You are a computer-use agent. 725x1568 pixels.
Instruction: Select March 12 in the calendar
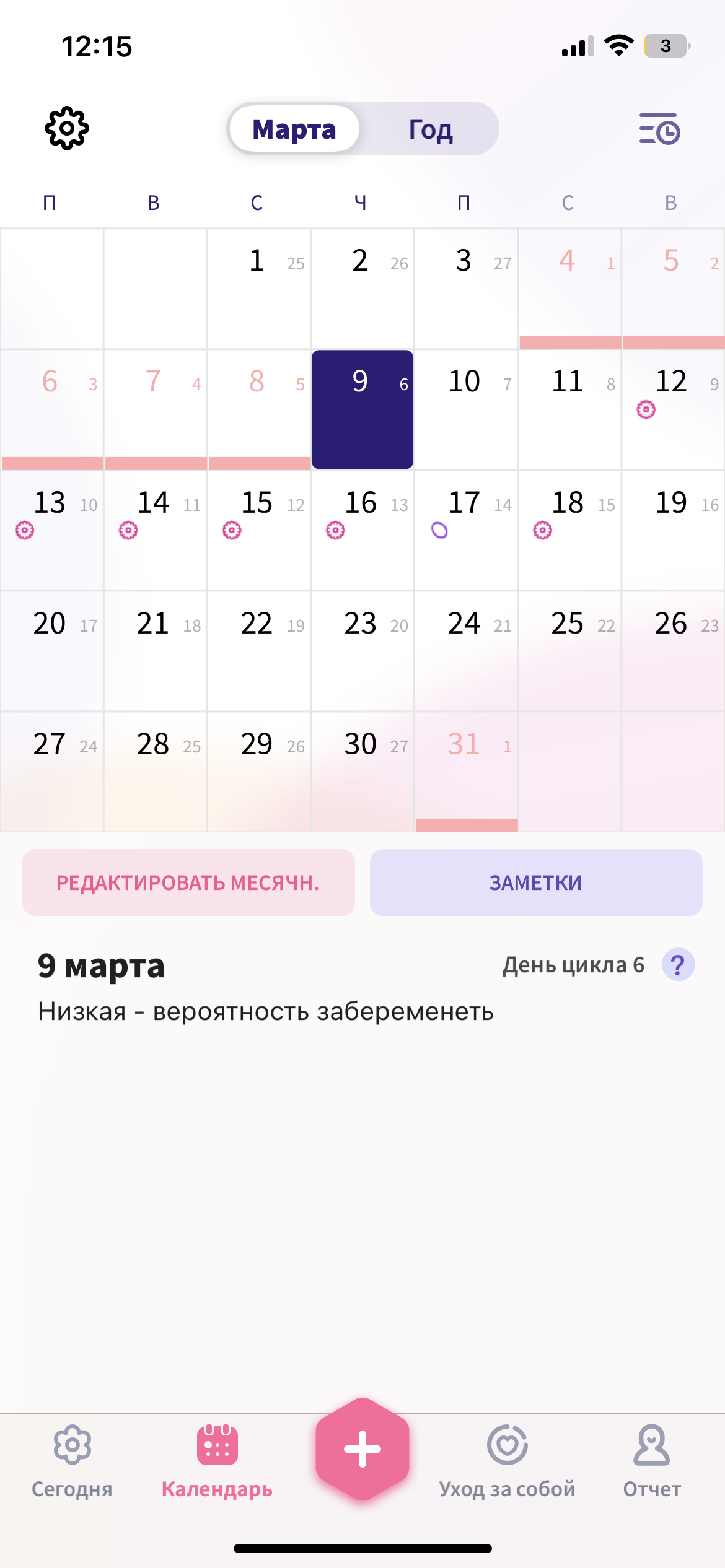click(673, 409)
